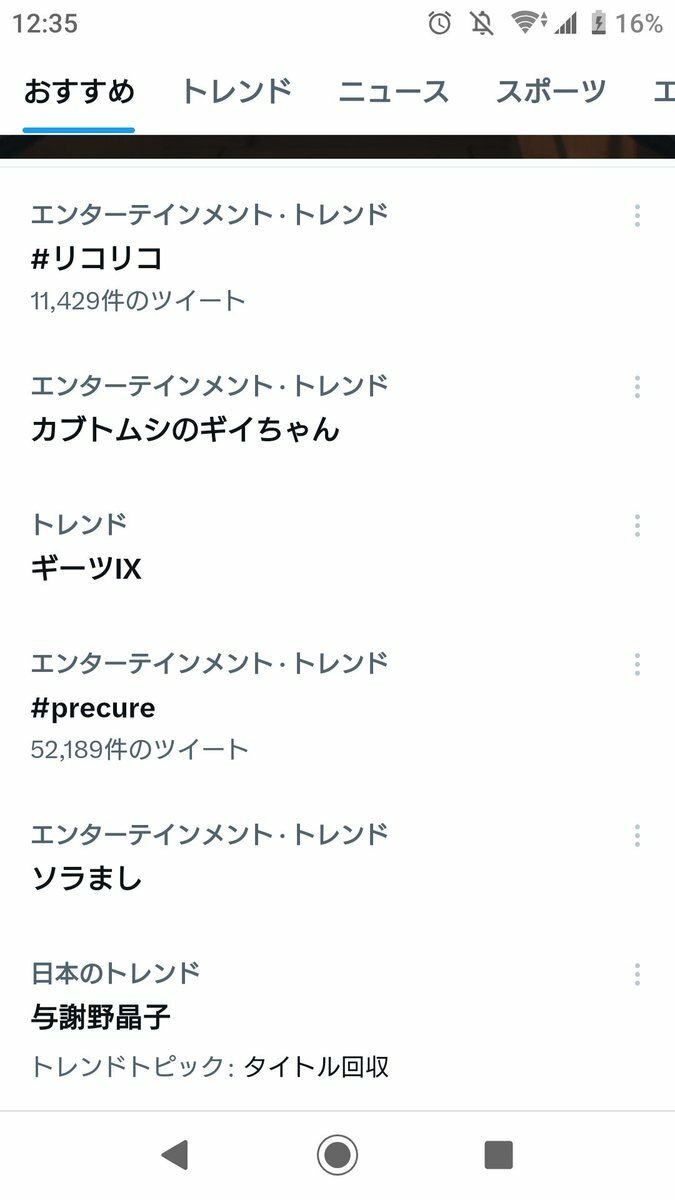
Task: Open more options for #precure
Action: tap(637, 665)
